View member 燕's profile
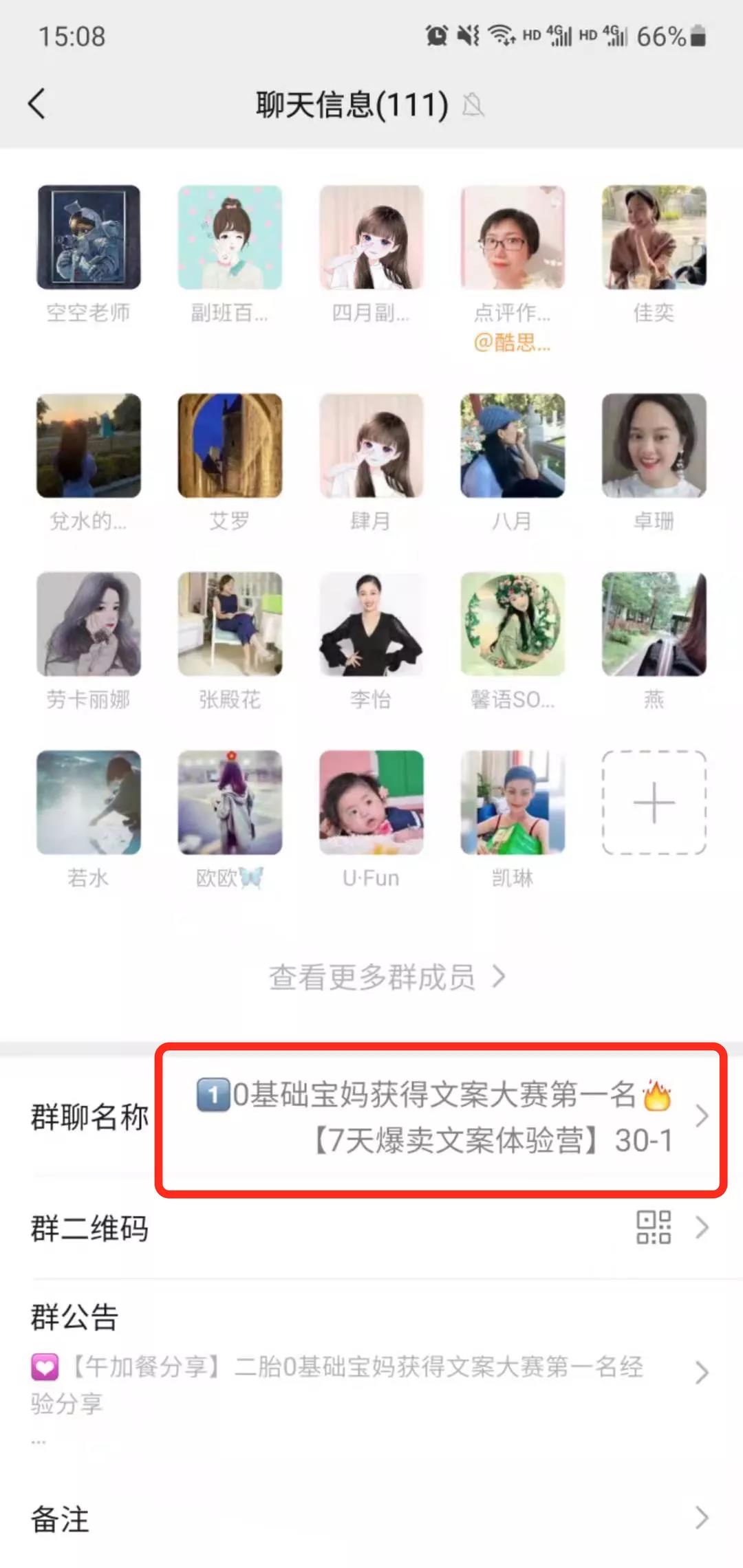This screenshot has height=1568, width=743. [654, 624]
